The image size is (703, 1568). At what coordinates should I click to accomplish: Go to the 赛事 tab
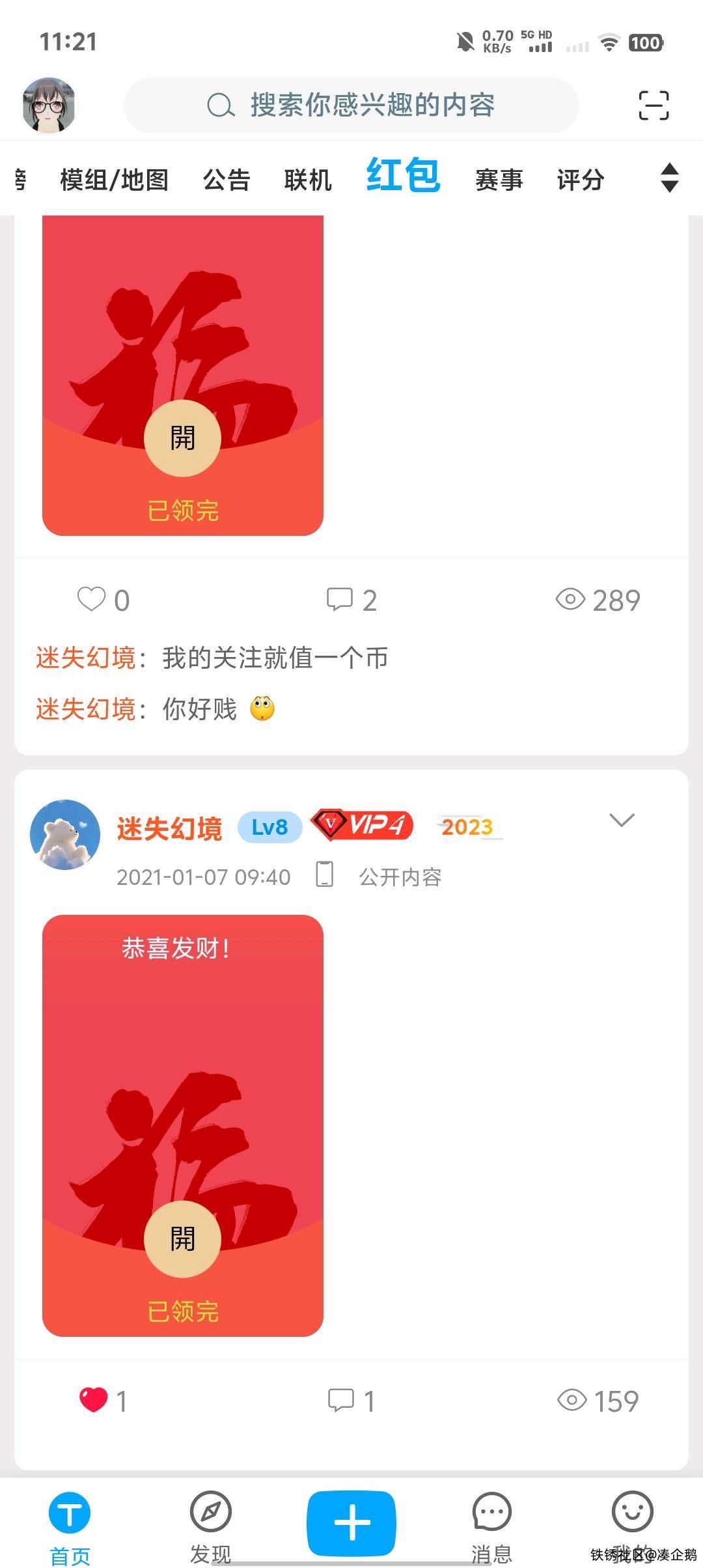click(499, 180)
